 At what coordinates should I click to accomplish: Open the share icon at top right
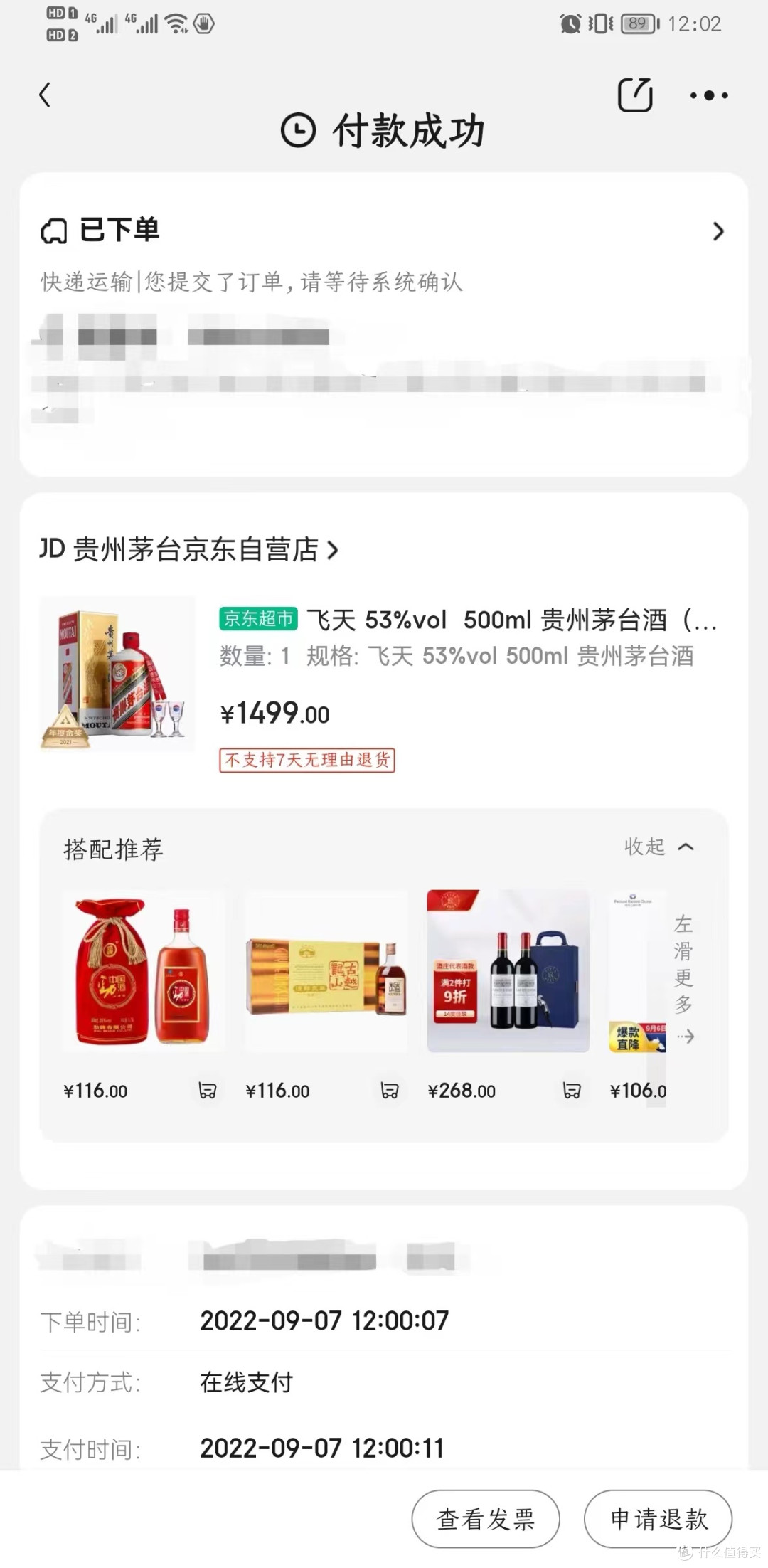pyautogui.click(x=635, y=93)
